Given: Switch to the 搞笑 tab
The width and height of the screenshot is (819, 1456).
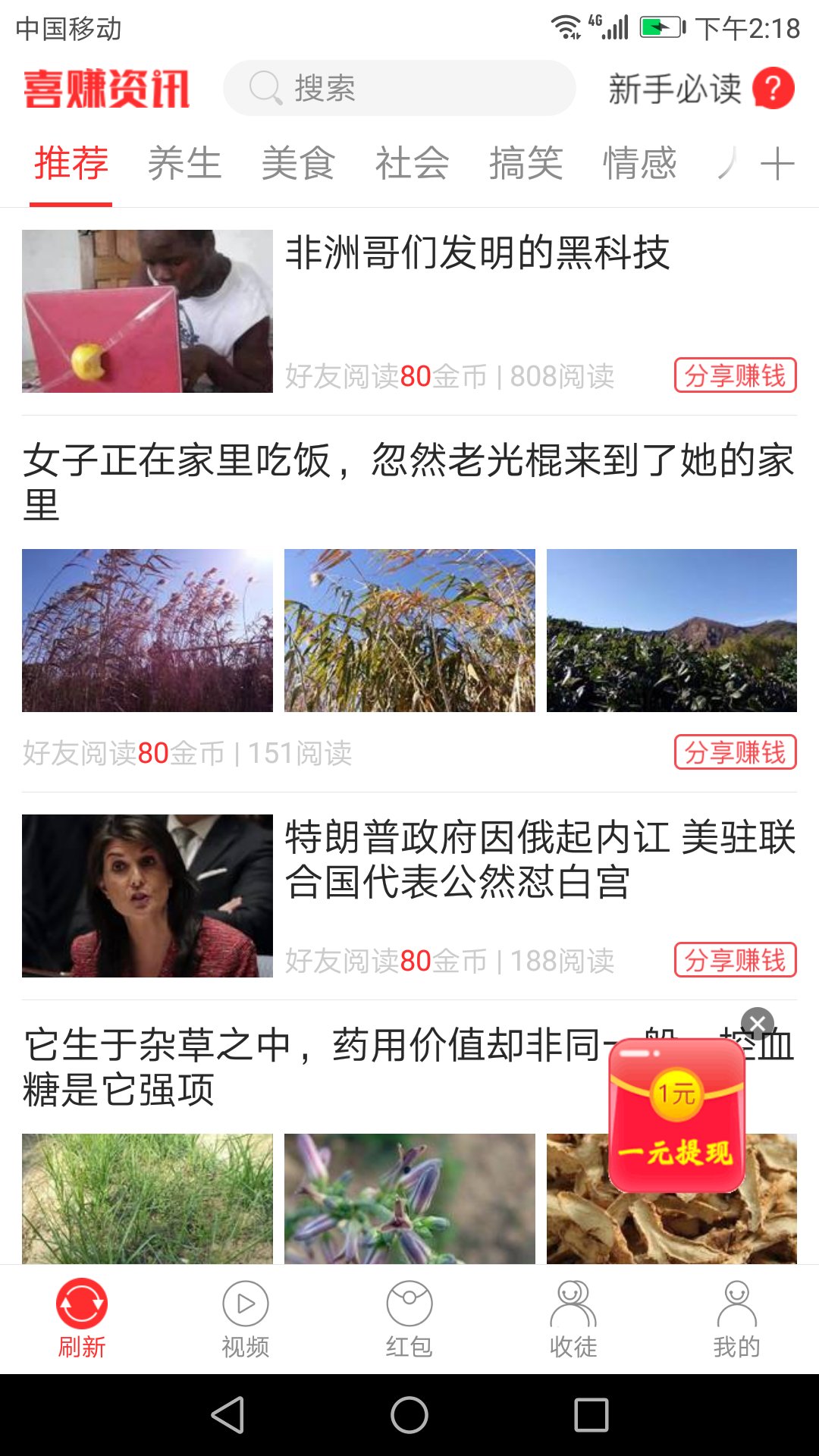Looking at the screenshot, I should pyautogui.click(x=526, y=163).
